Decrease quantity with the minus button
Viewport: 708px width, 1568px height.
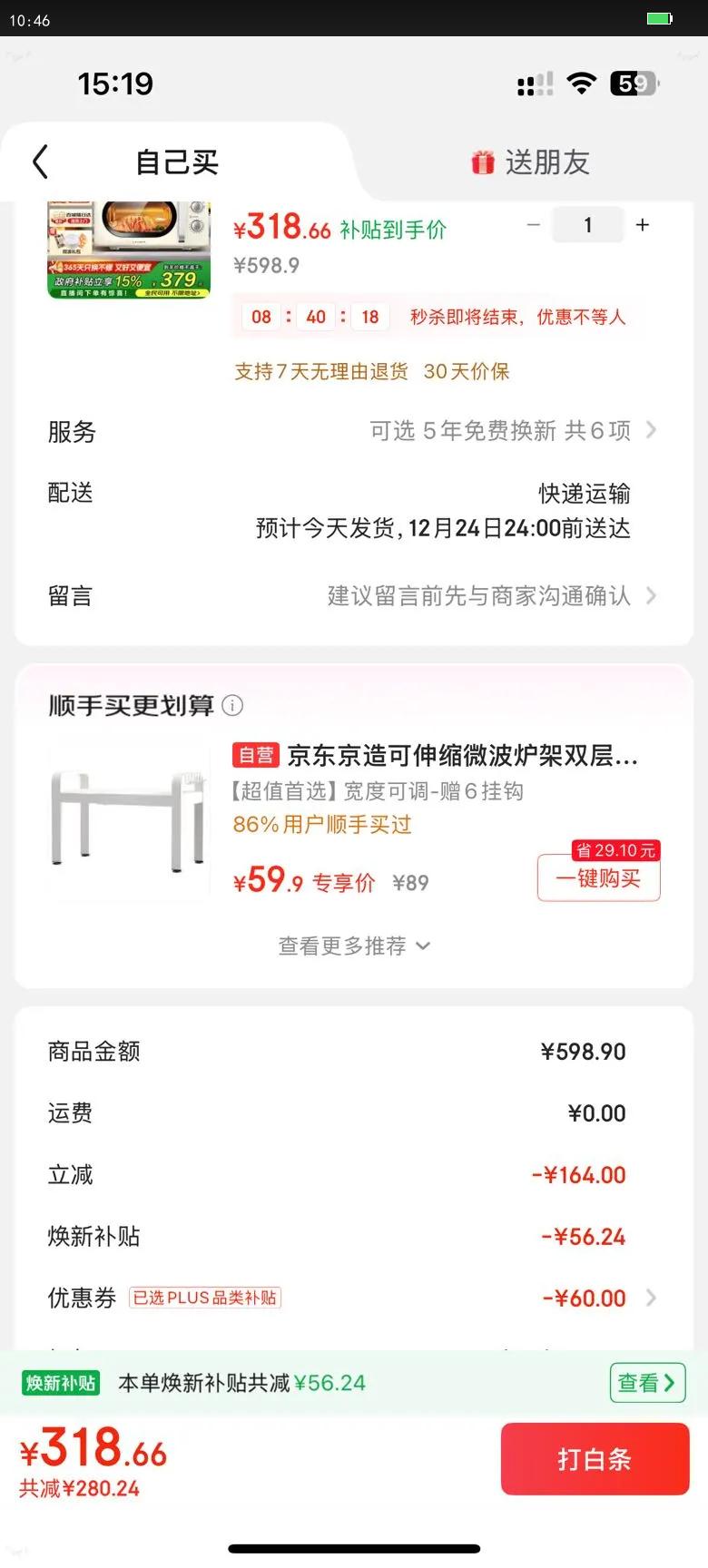[x=534, y=225]
